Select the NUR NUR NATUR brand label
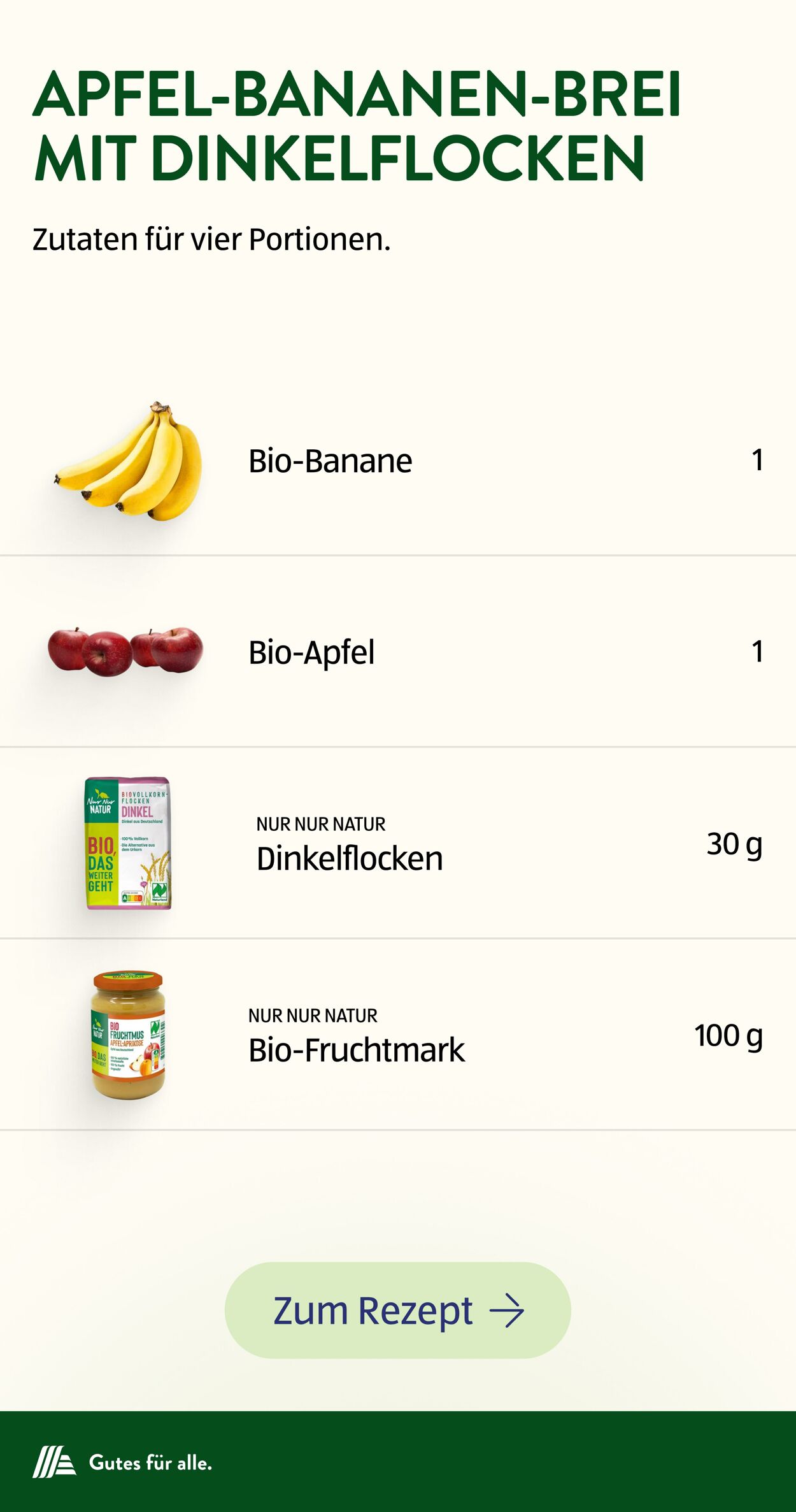The height and width of the screenshot is (1512, 796). (320, 823)
